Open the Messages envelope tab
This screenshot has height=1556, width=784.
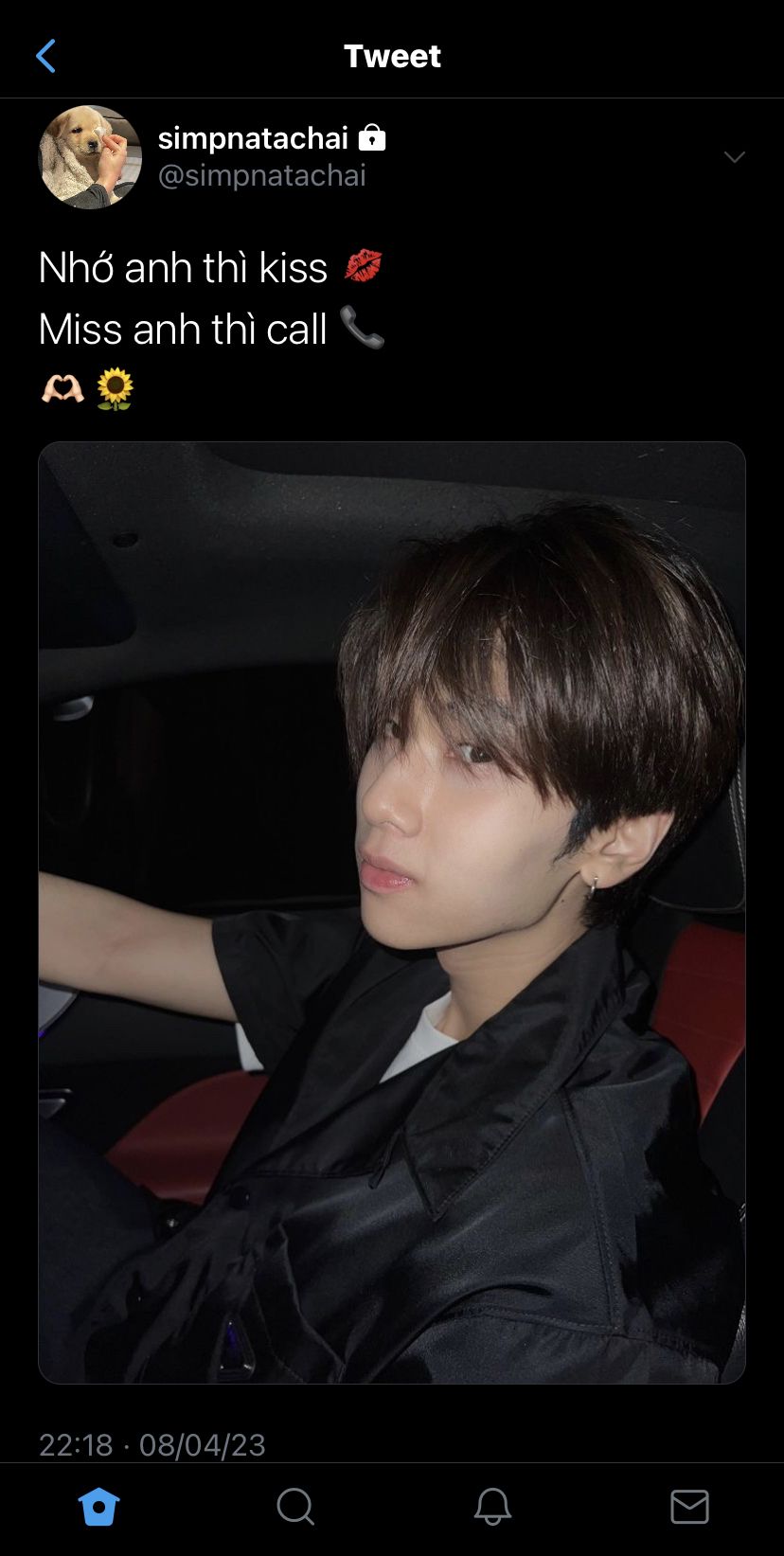689,1506
